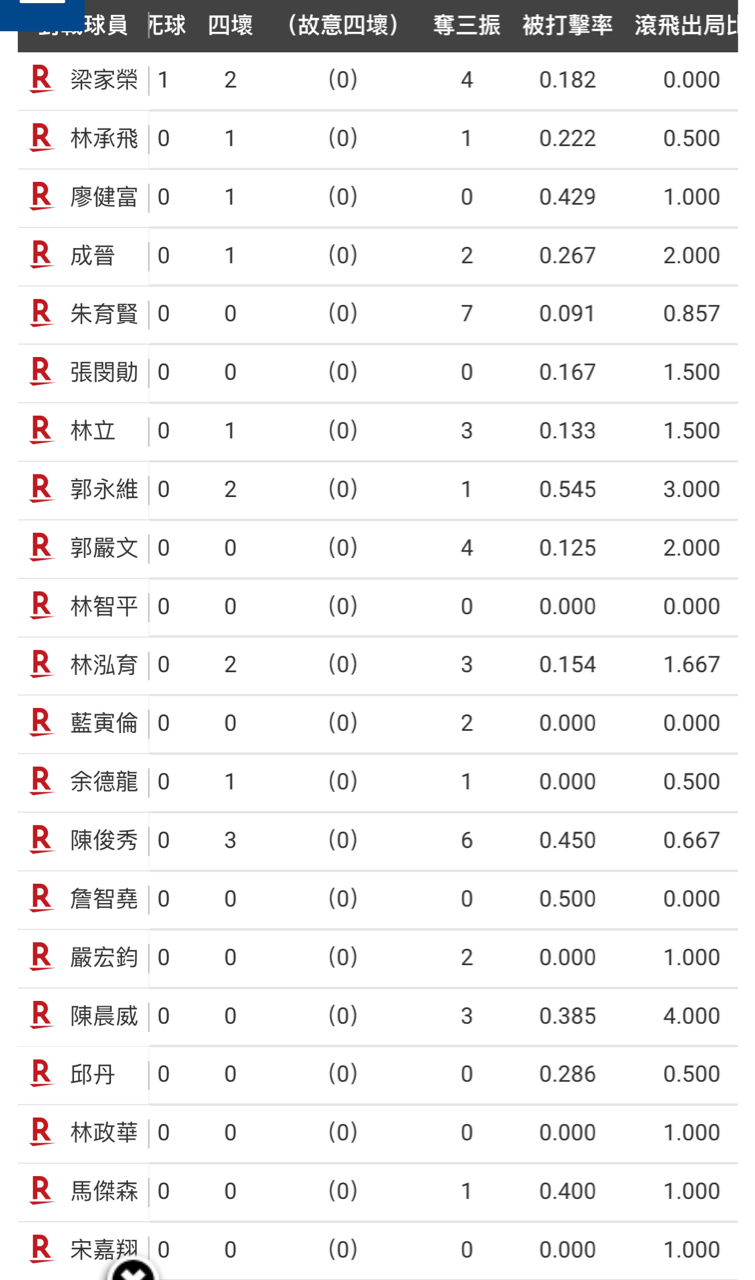Screen dimensions: 755x1280
Task: Select player 陳晨威
Action: (104, 1016)
